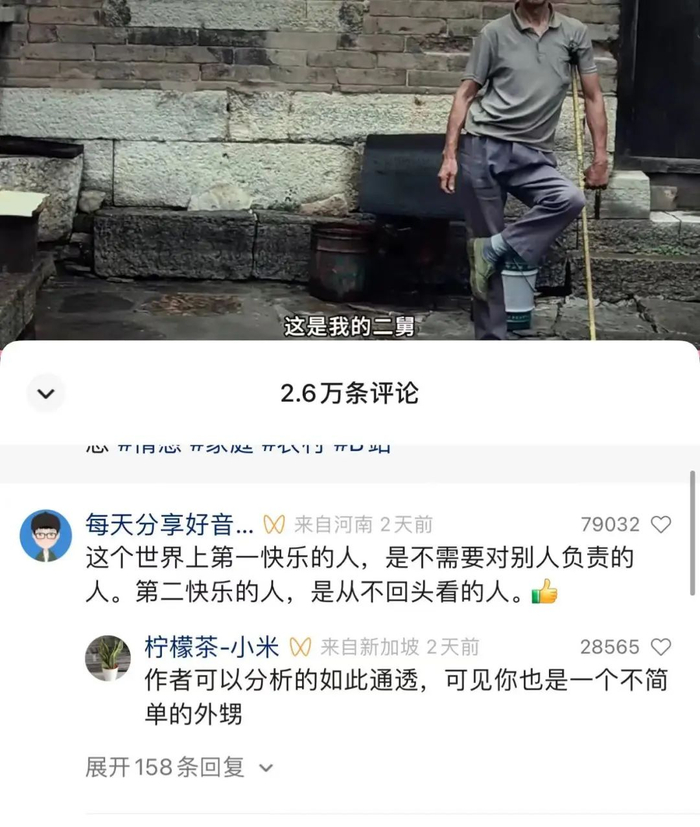
Task: Like the reply from 柠檬茶-小米
Action: tap(661, 647)
